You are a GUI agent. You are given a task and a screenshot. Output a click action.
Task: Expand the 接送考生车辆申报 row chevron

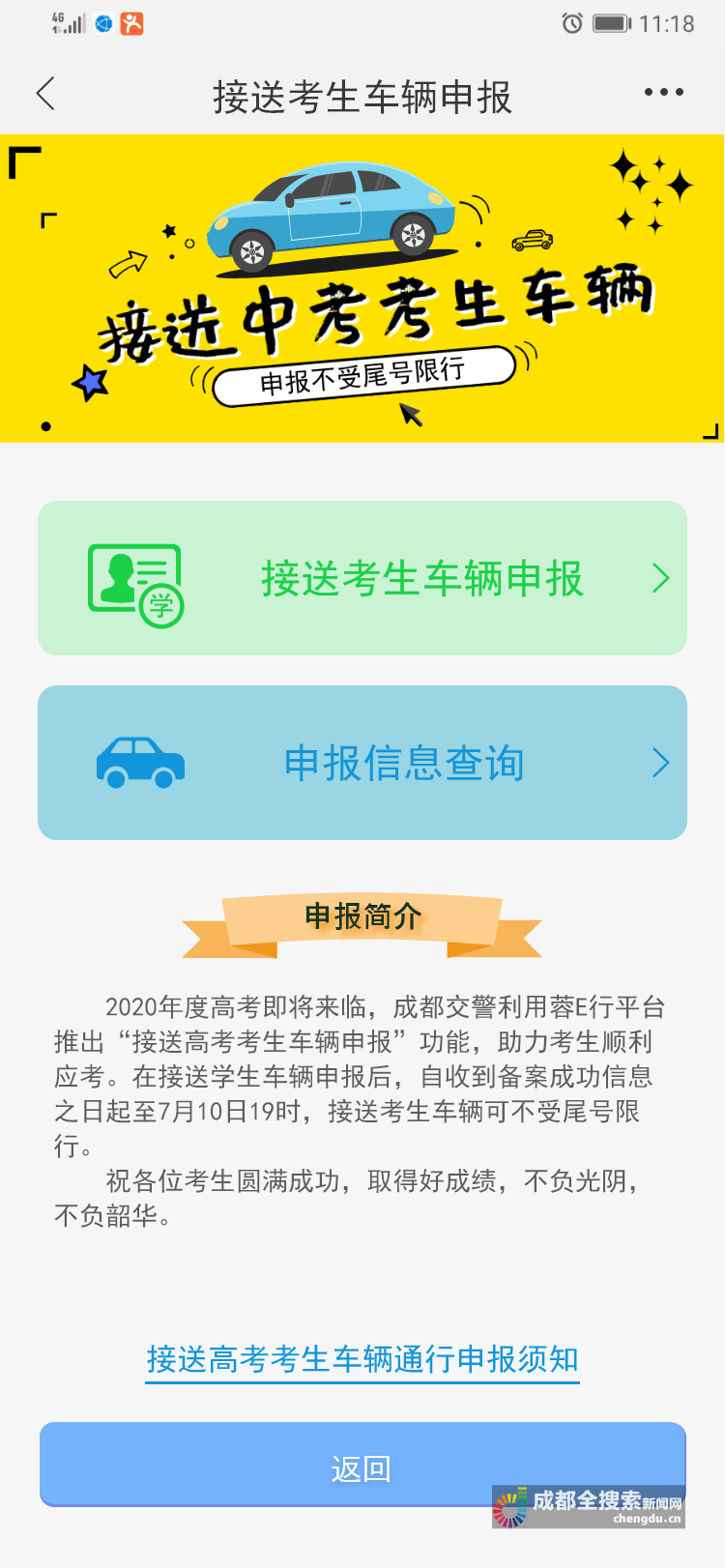pos(660,577)
